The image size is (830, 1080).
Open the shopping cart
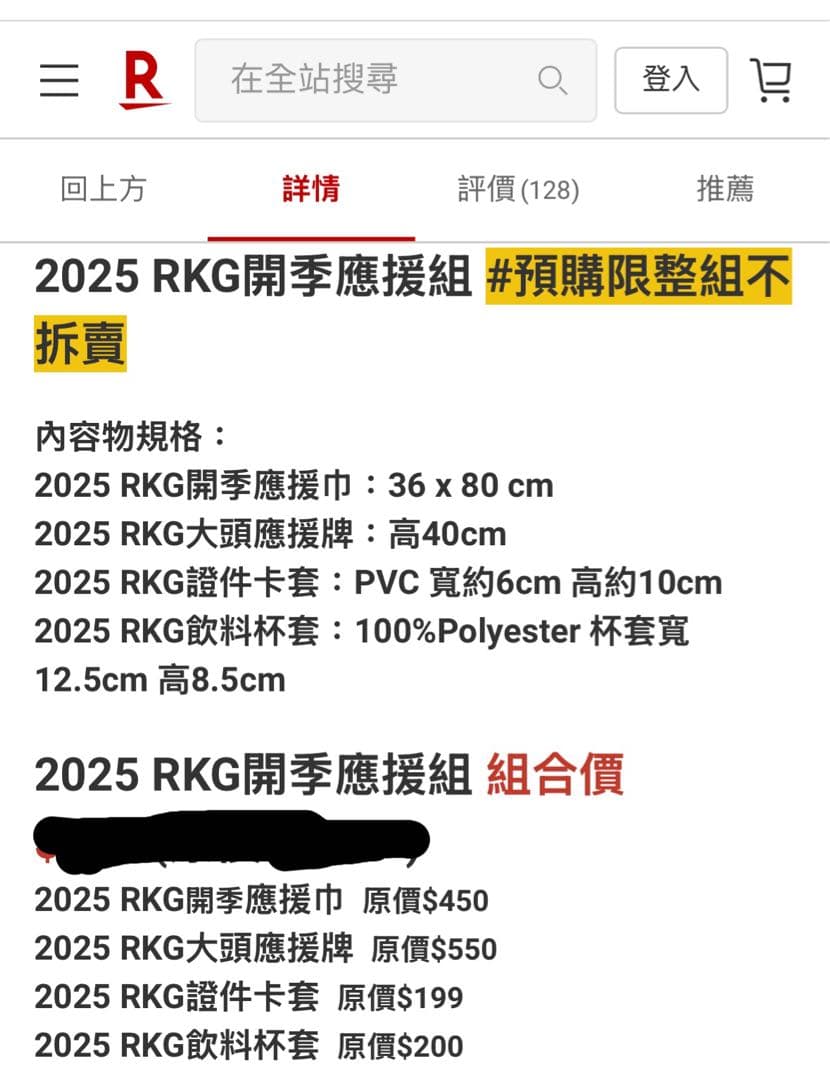(771, 80)
